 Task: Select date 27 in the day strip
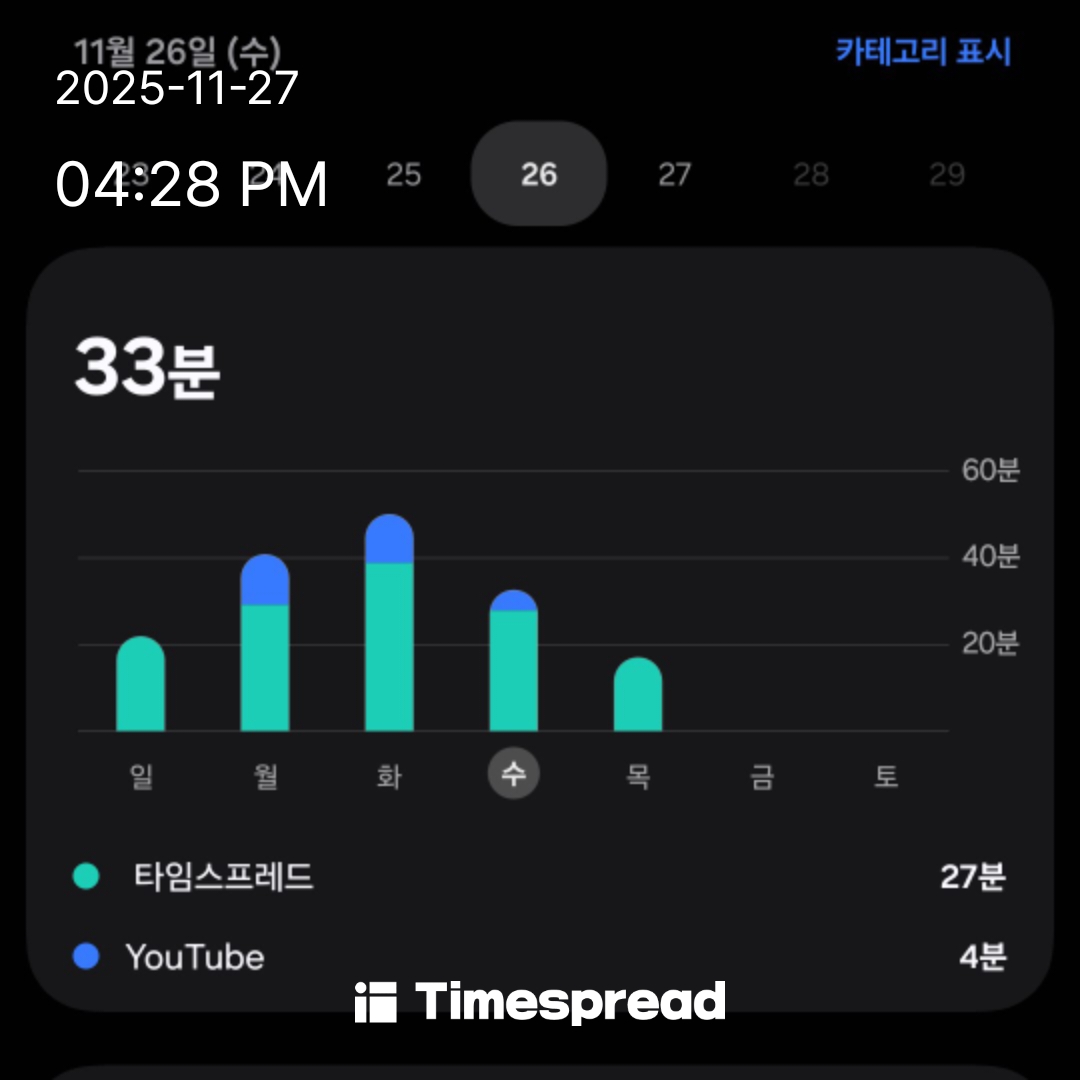[x=674, y=175]
